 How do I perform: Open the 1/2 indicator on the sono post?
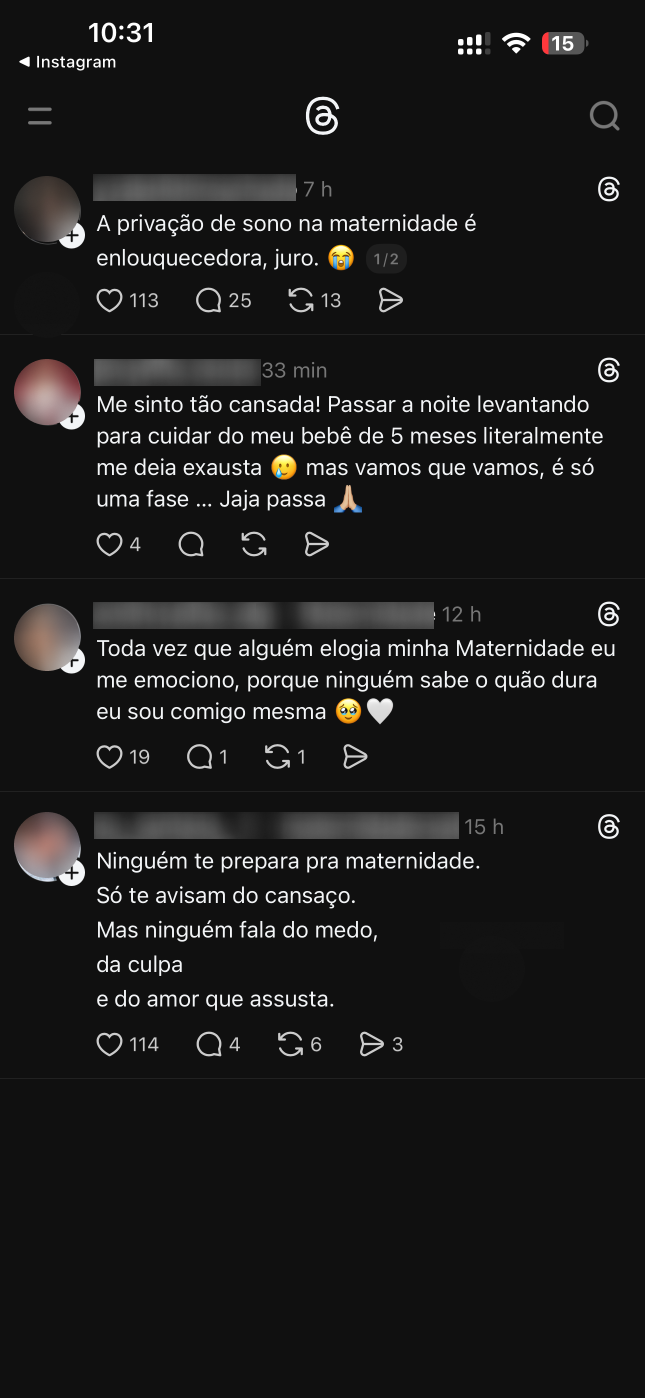point(385,260)
